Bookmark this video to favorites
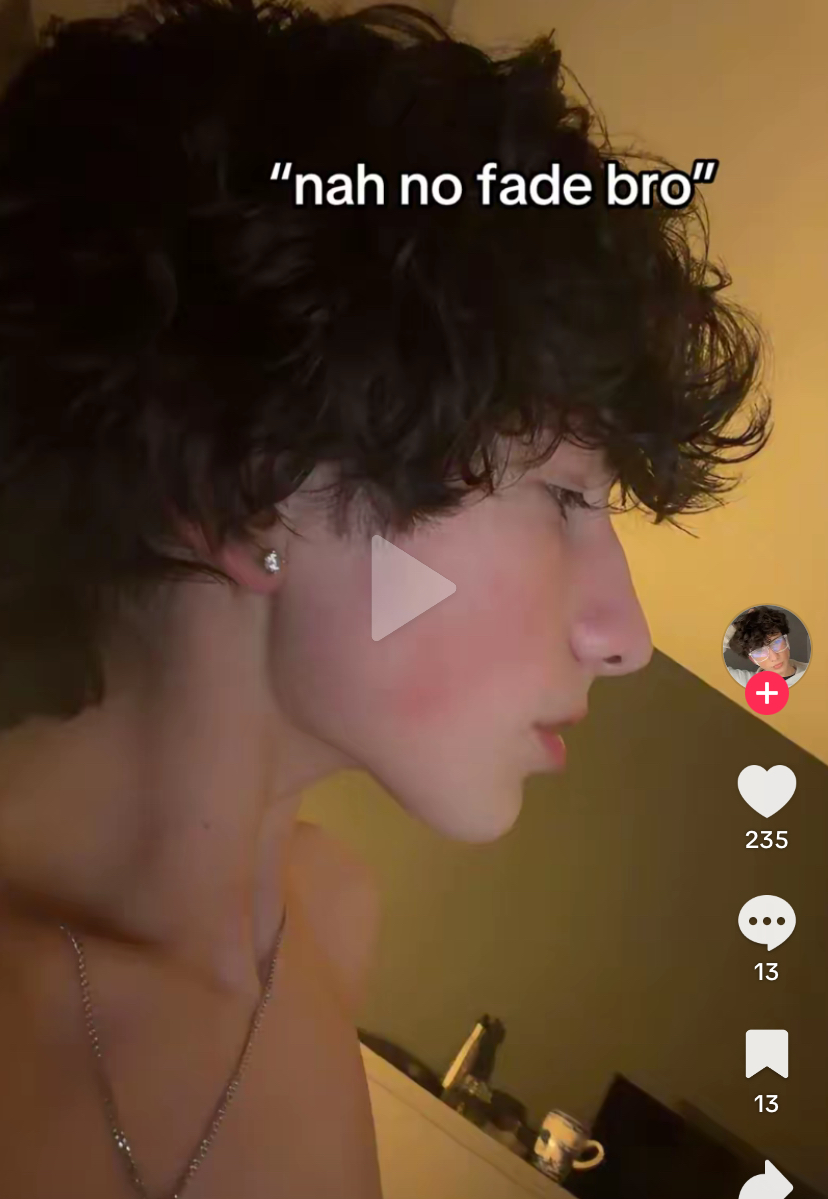The image size is (828, 1199). (766, 1054)
